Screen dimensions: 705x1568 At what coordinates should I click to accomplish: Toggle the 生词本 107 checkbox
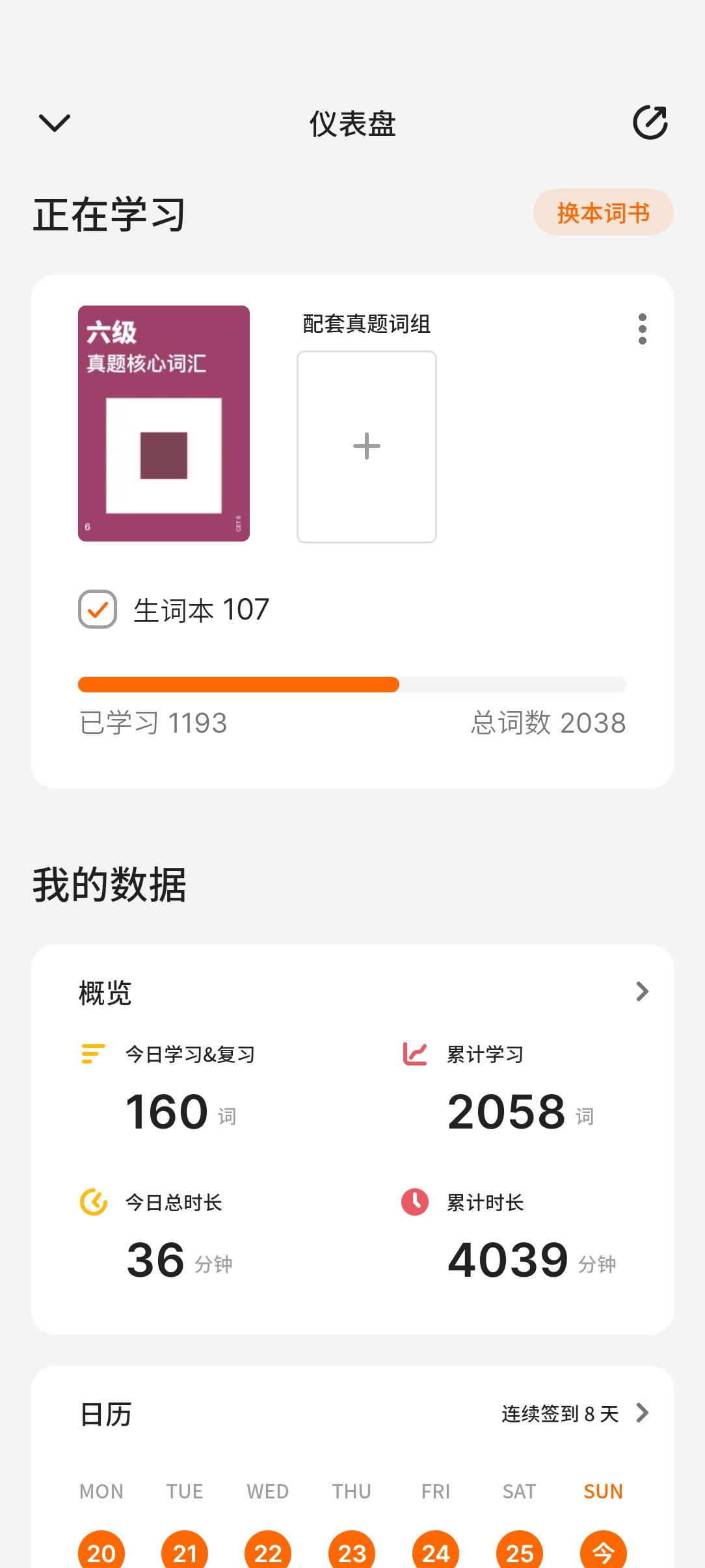click(x=98, y=609)
